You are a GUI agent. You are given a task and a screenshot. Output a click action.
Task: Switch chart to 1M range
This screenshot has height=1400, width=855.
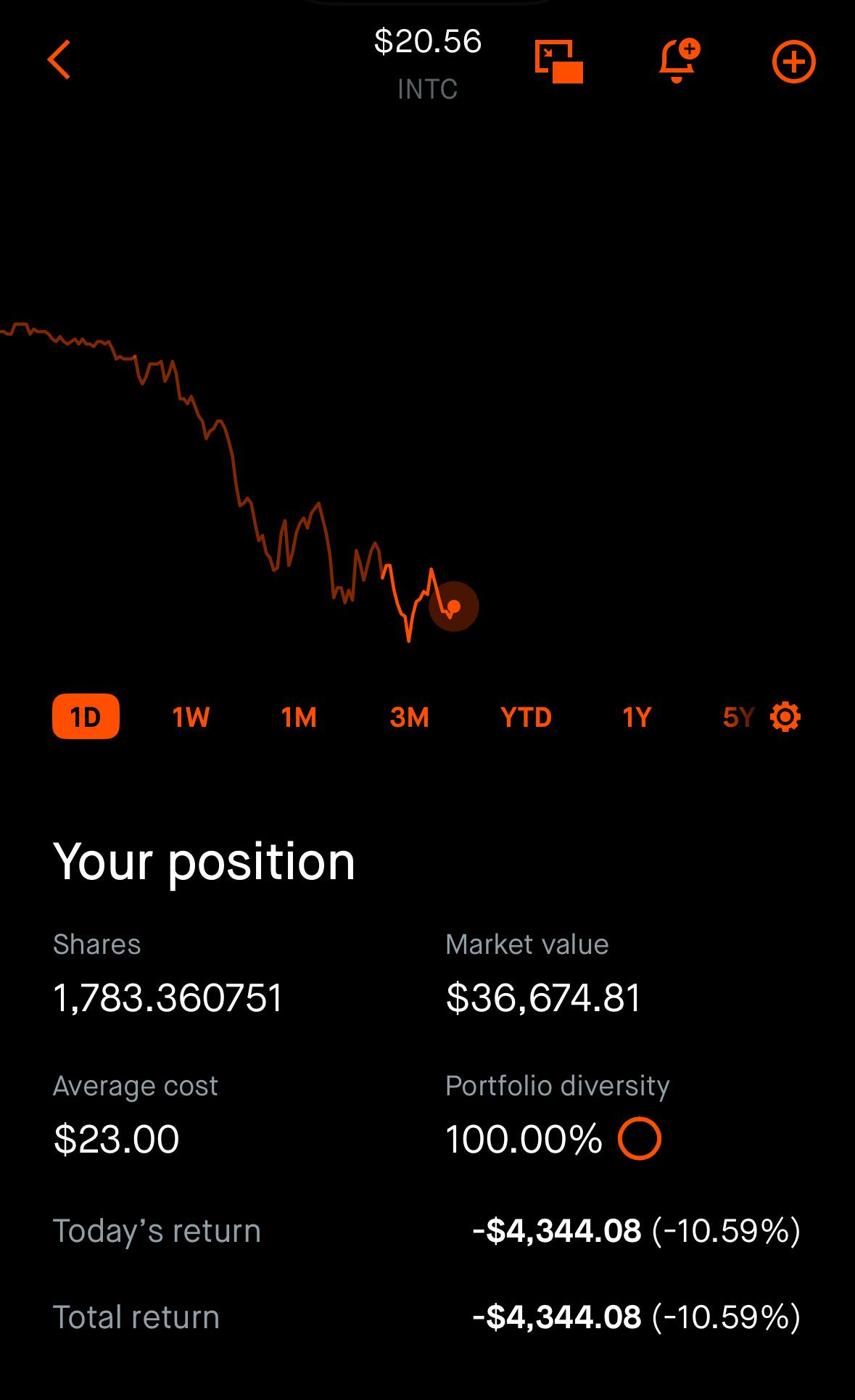point(299,717)
